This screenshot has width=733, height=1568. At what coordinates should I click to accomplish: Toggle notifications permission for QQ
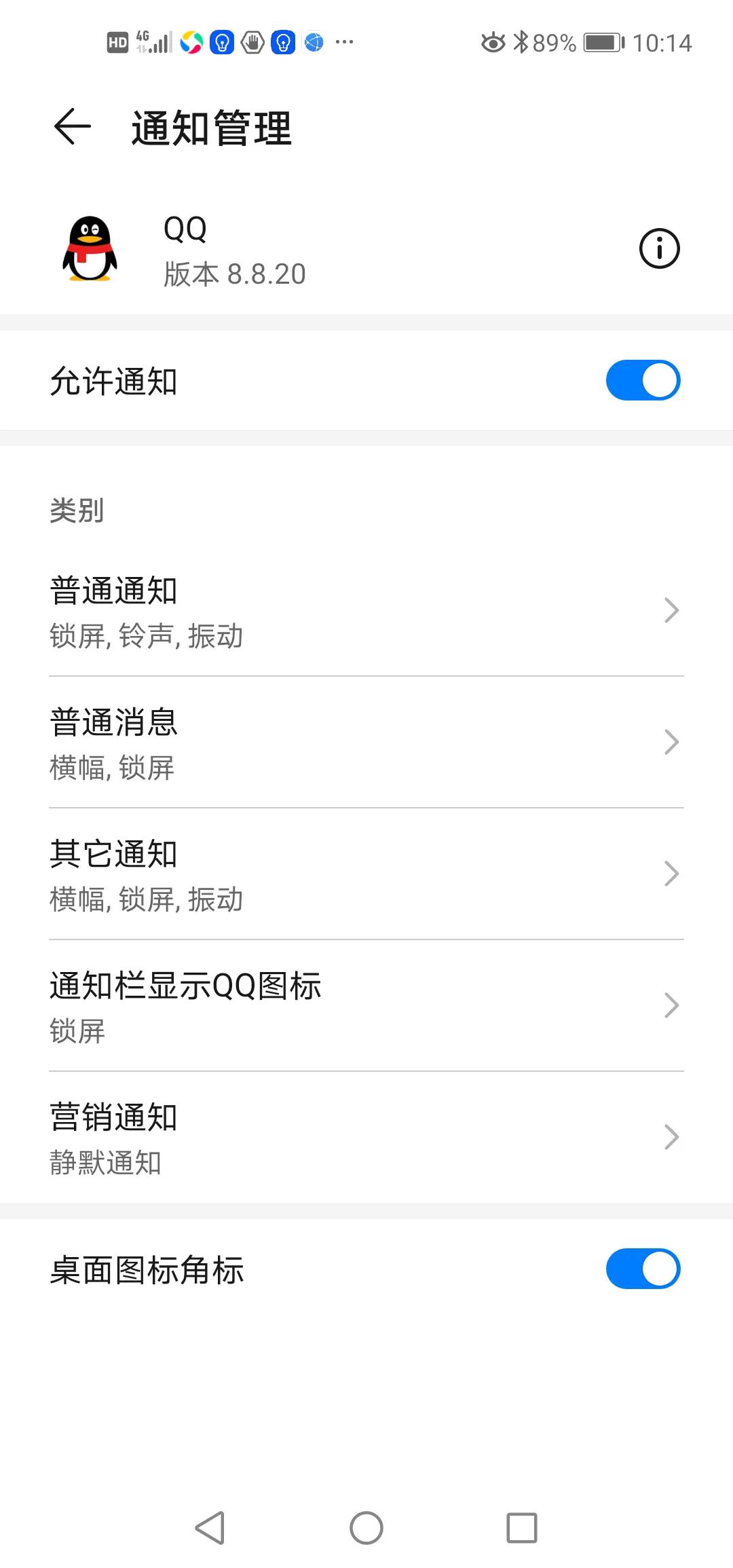(643, 379)
